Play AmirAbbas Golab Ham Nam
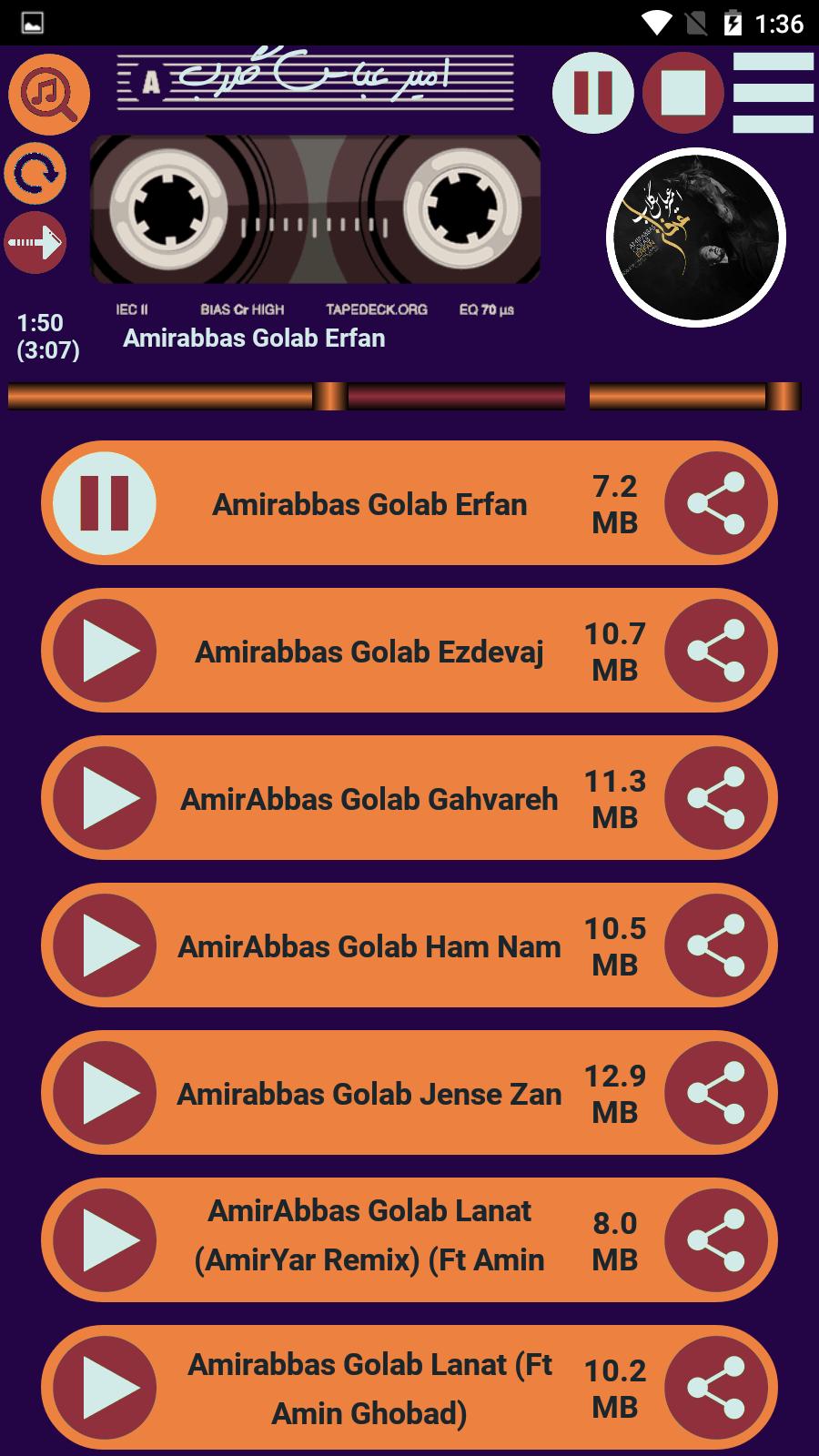The width and height of the screenshot is (819, 1456). (105, 945)
